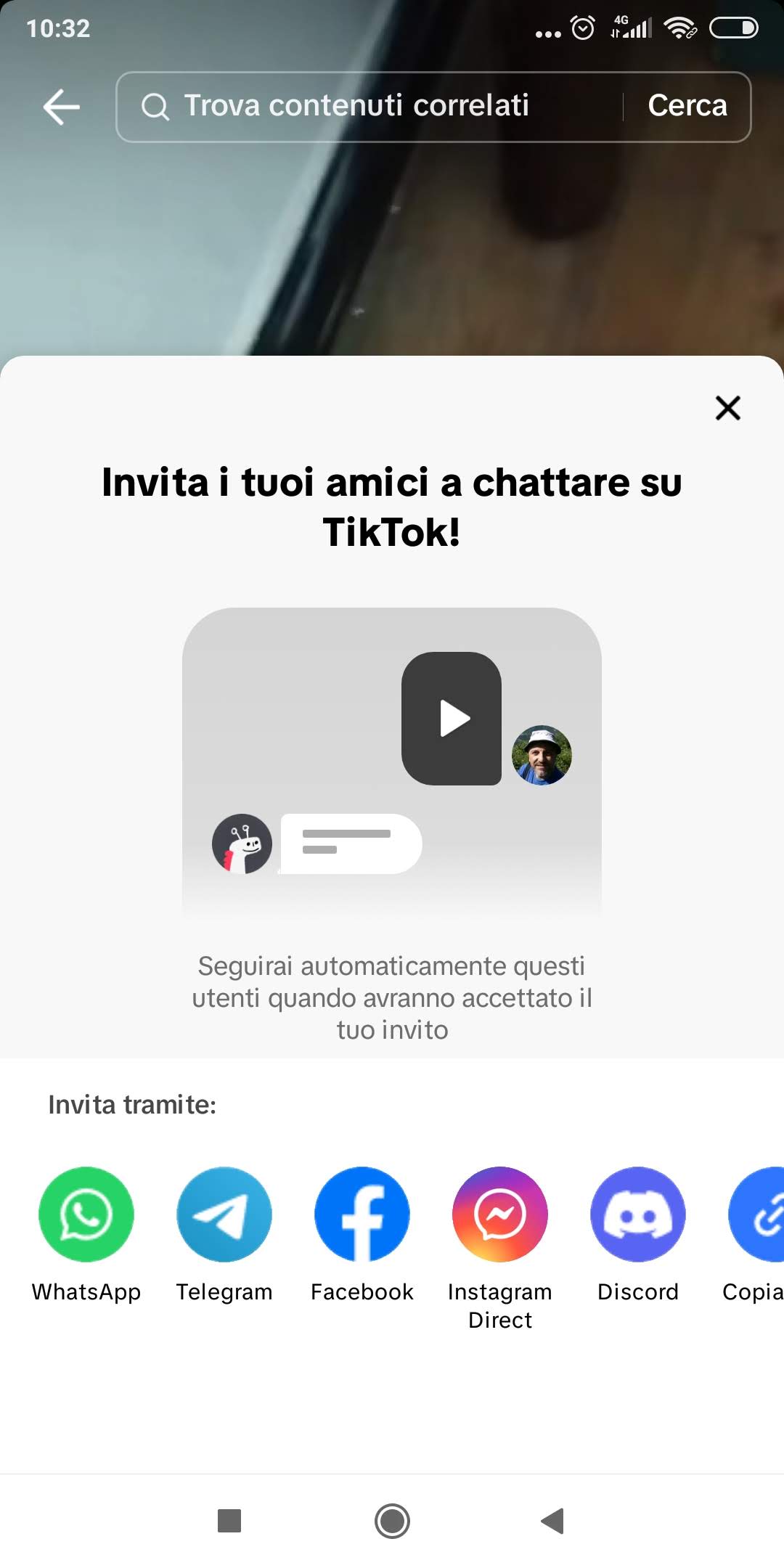Invite via WhatsApp

click(86, 1214)
